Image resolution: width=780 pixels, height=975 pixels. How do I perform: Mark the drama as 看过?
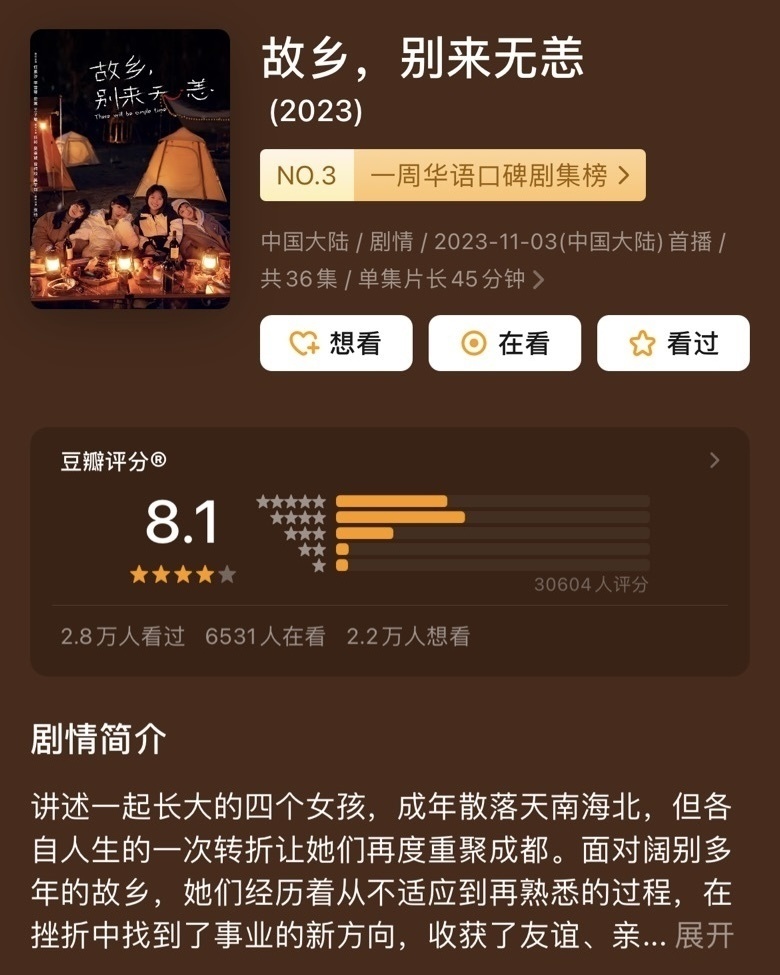tap(673, 343)
